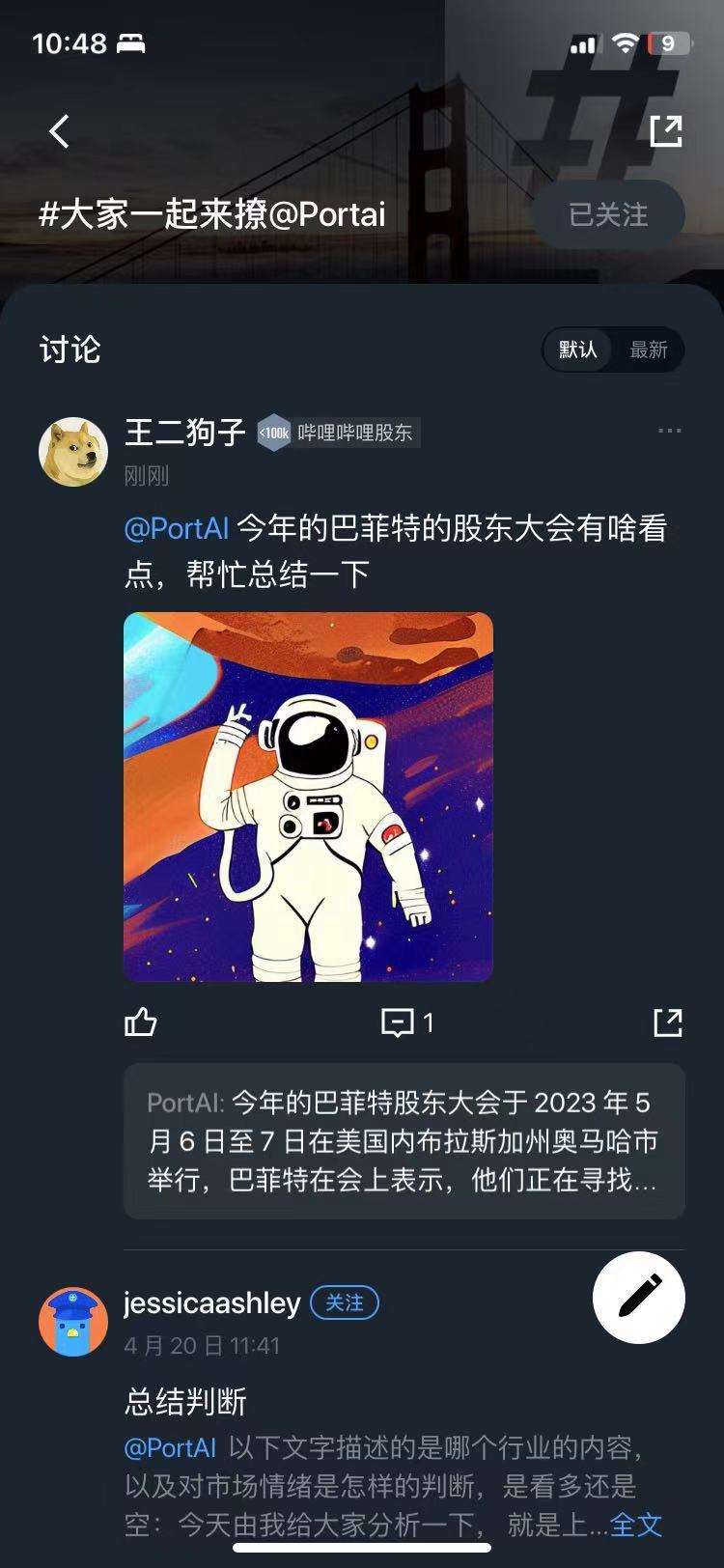View the astronaut image in the post
The image size is (724, 1568).
308,797
